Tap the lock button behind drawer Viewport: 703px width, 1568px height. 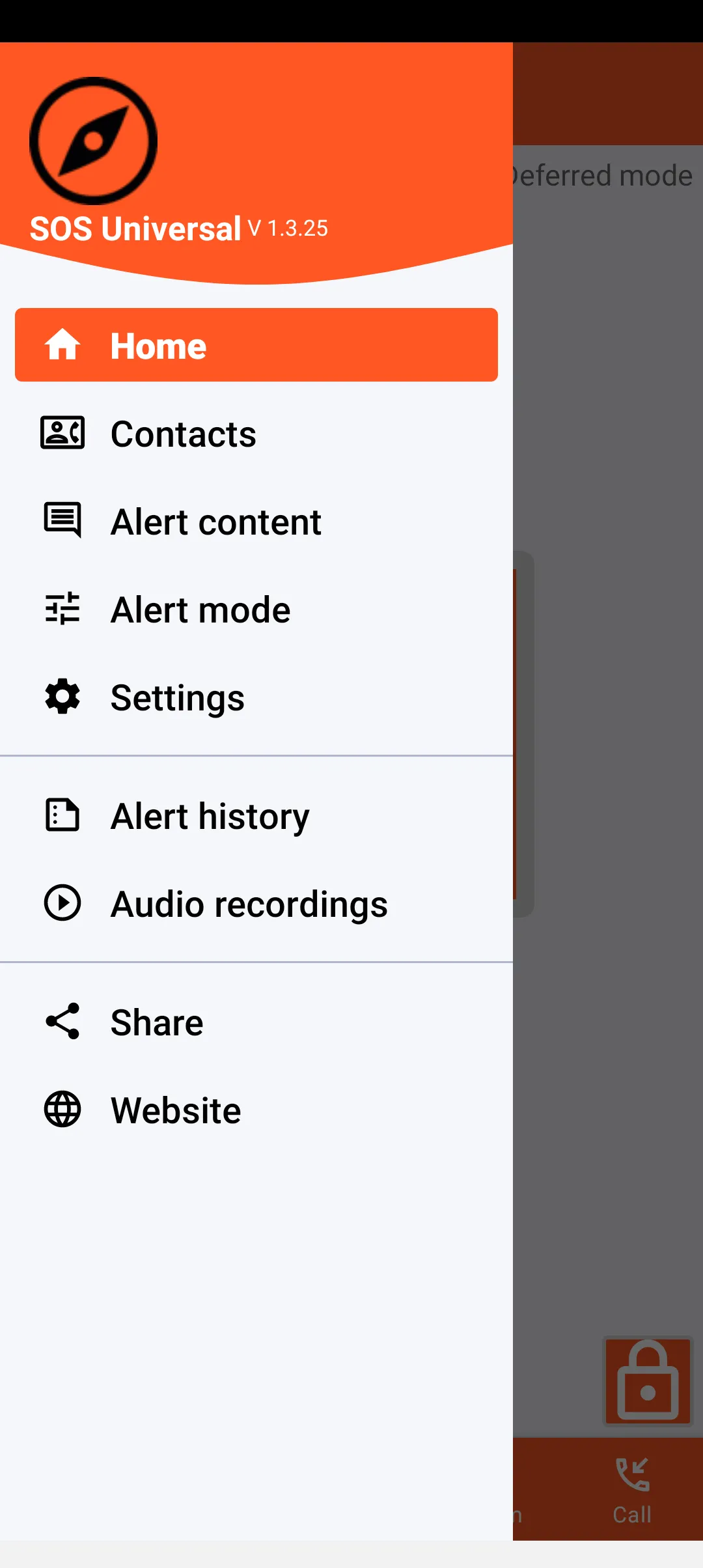click(x=648, y=1380)
